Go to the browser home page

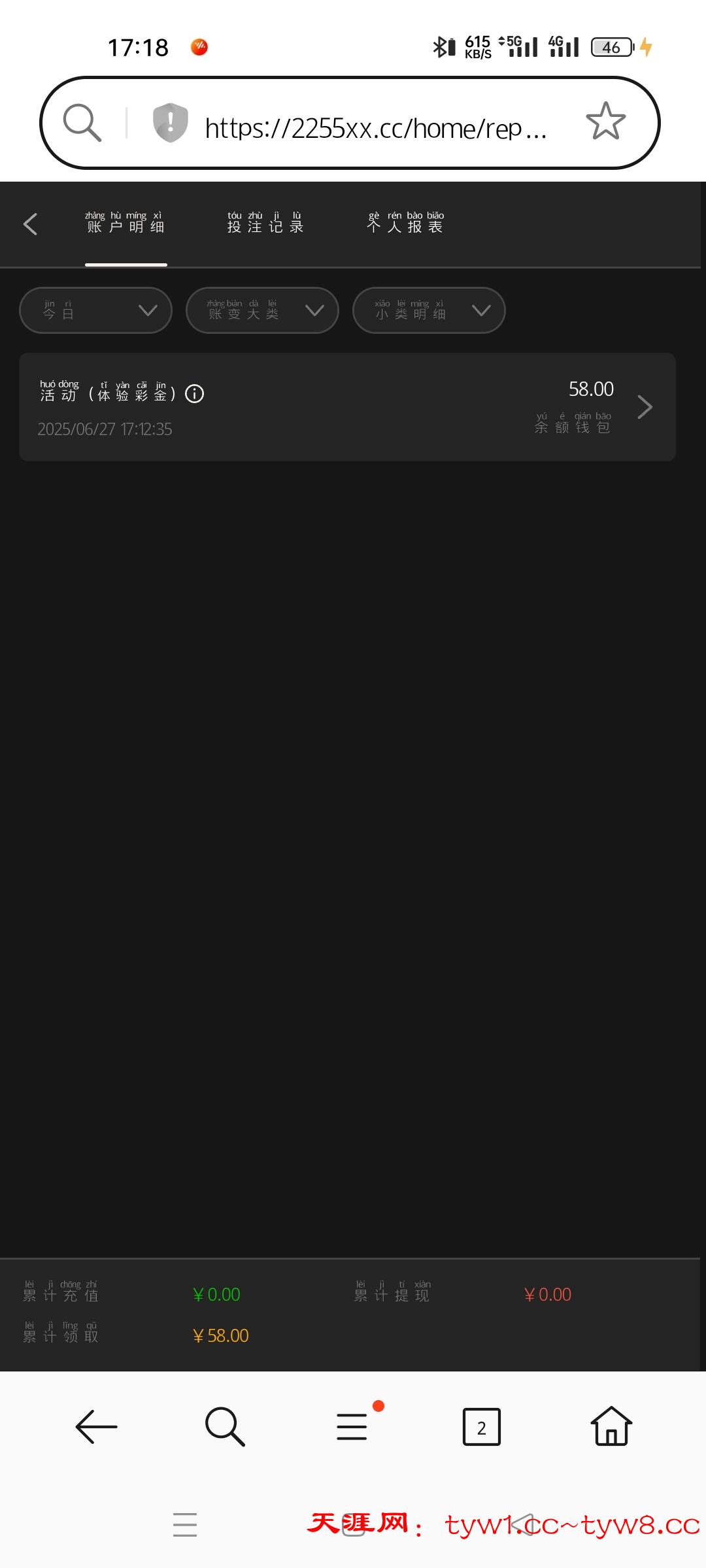point(611,1426)
